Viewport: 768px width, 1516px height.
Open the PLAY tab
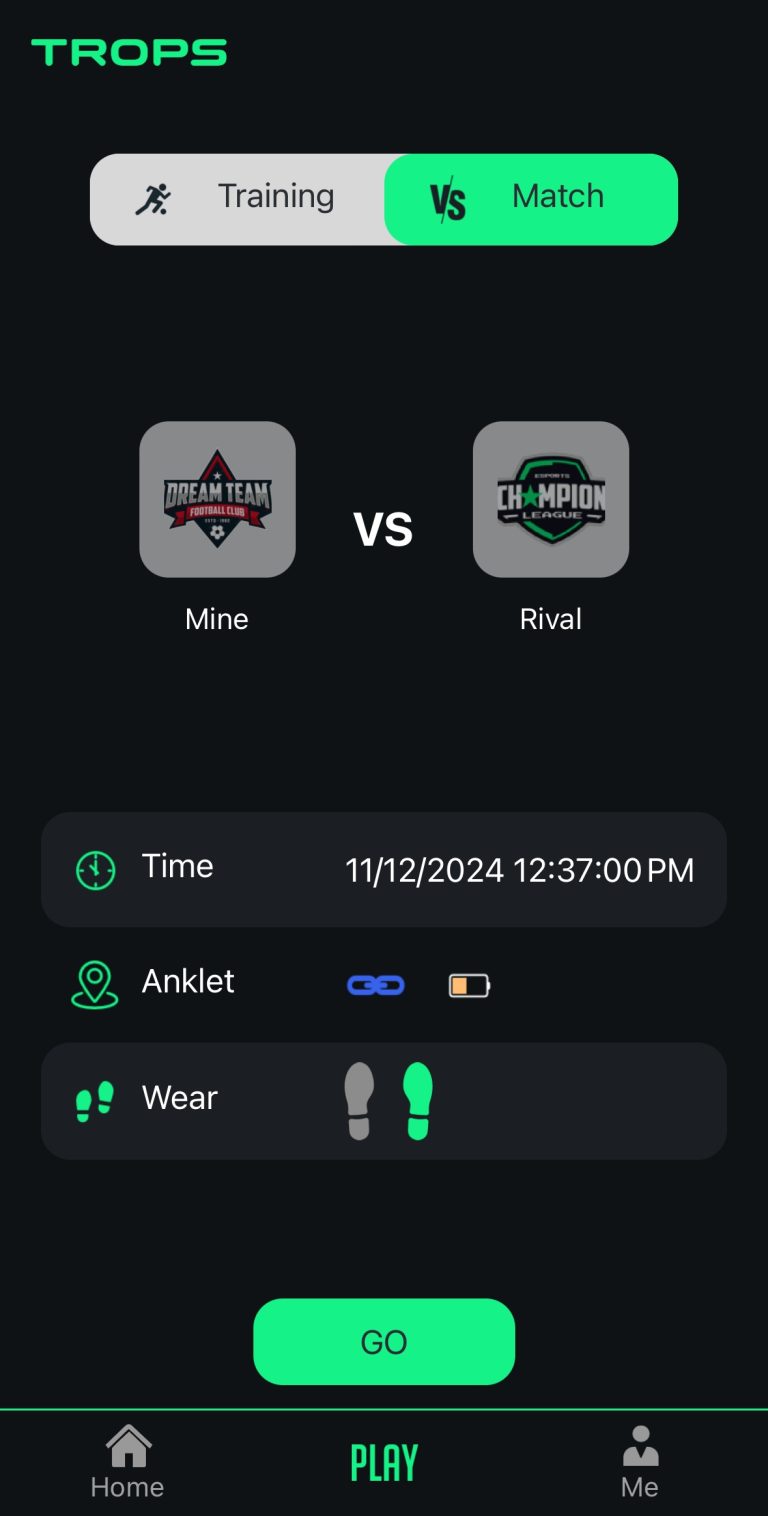coord(384,1463)
